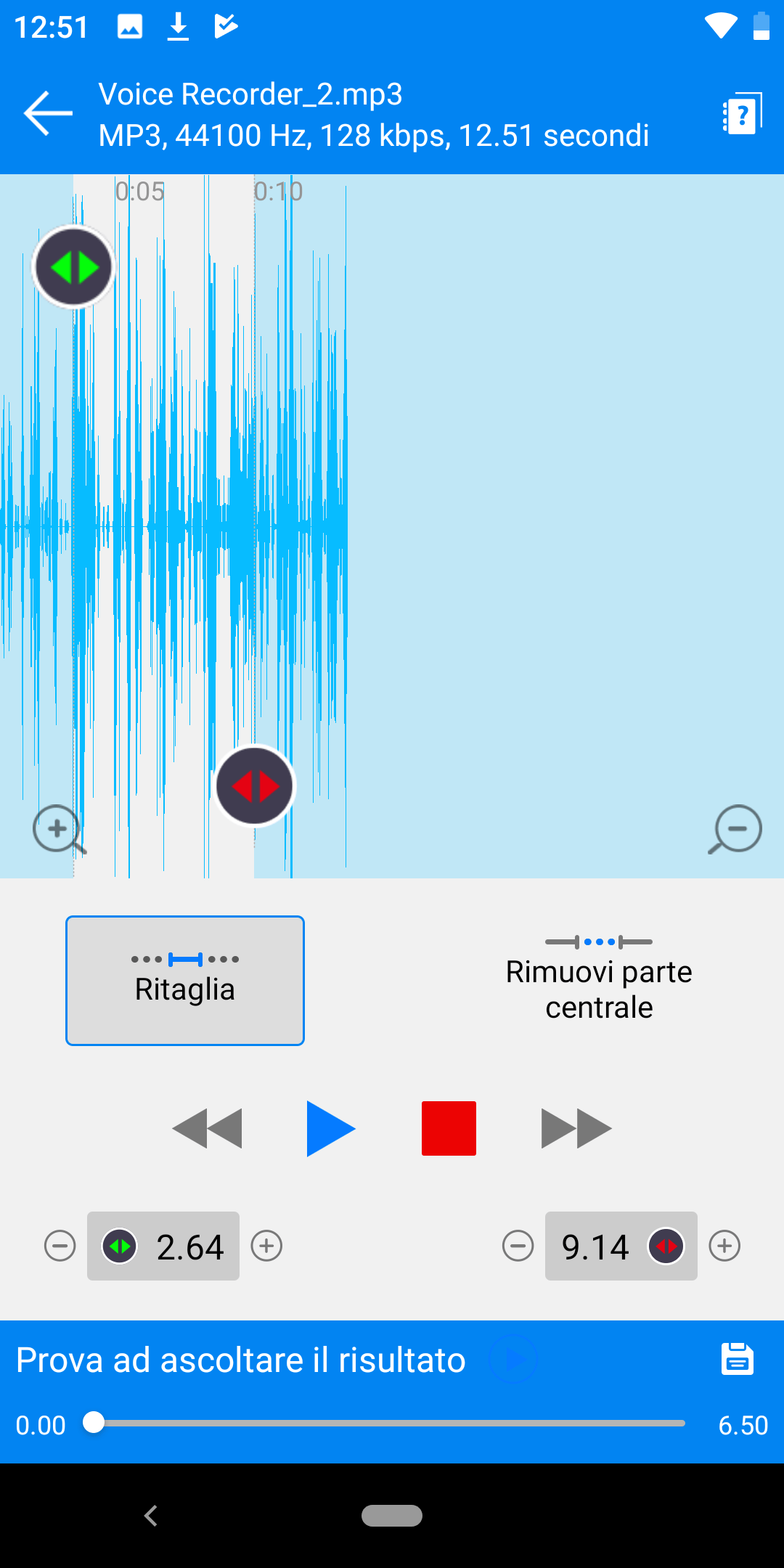
Task: Choose Rimuovi parte centrale mode
Action: [599, 980]
